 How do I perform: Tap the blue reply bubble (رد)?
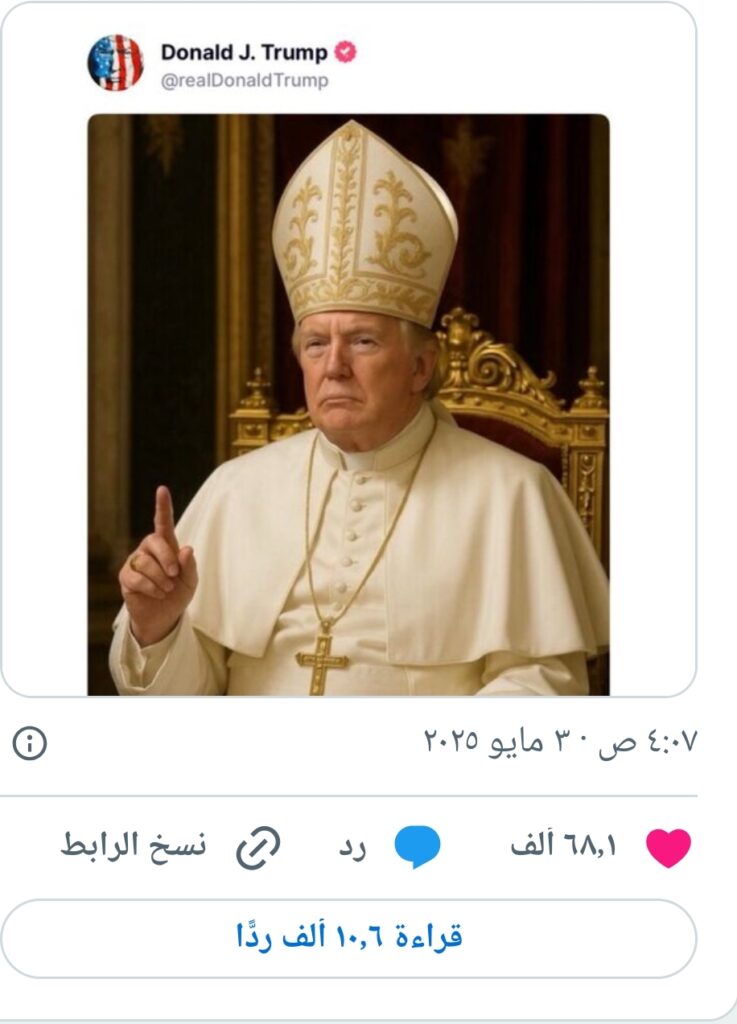[416, 848]
